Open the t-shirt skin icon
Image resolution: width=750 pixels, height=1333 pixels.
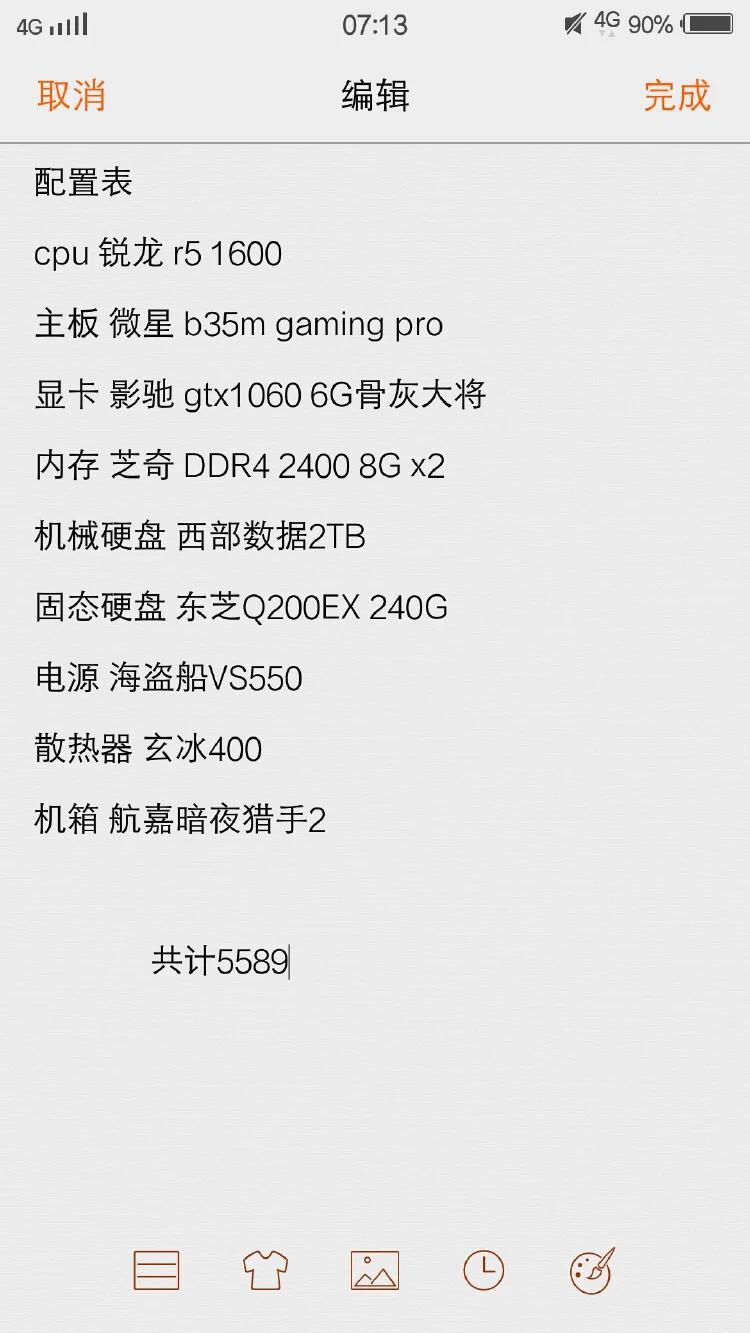point(265,1270)
